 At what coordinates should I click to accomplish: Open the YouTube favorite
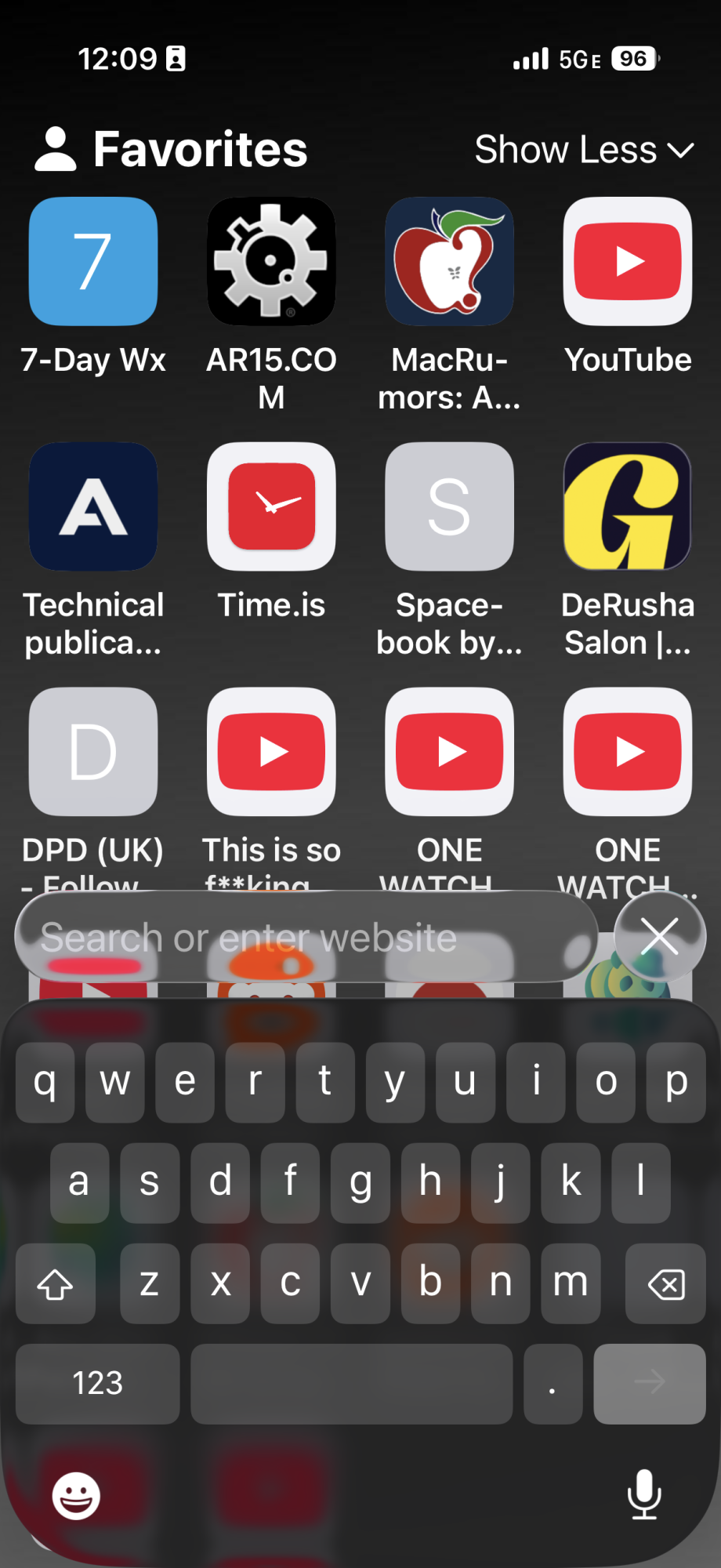point(628,261)
